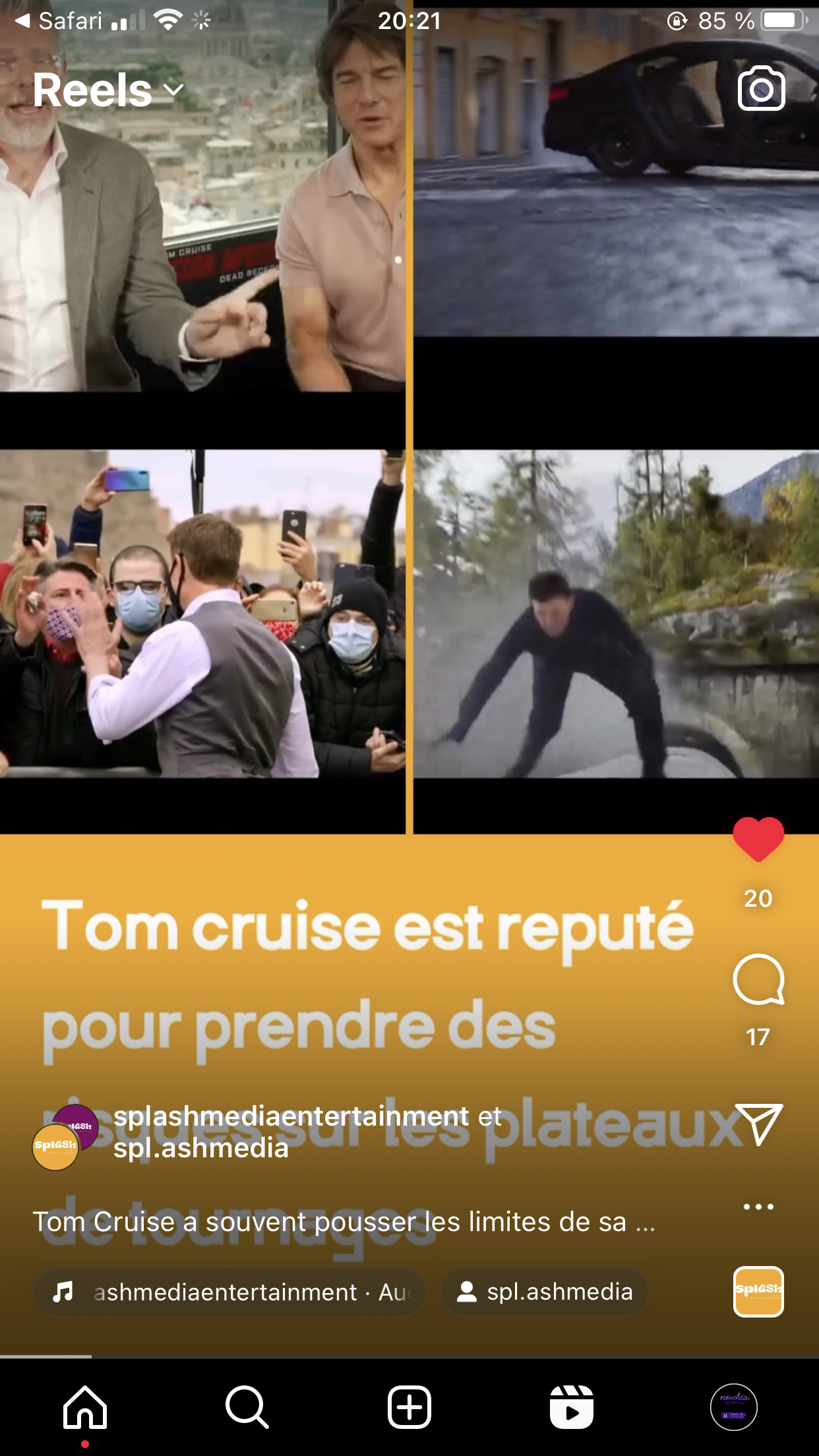The image size is (819, 1456).
Task: Share this reel via the paper plane icon
Action: (x=758, y=1124)
